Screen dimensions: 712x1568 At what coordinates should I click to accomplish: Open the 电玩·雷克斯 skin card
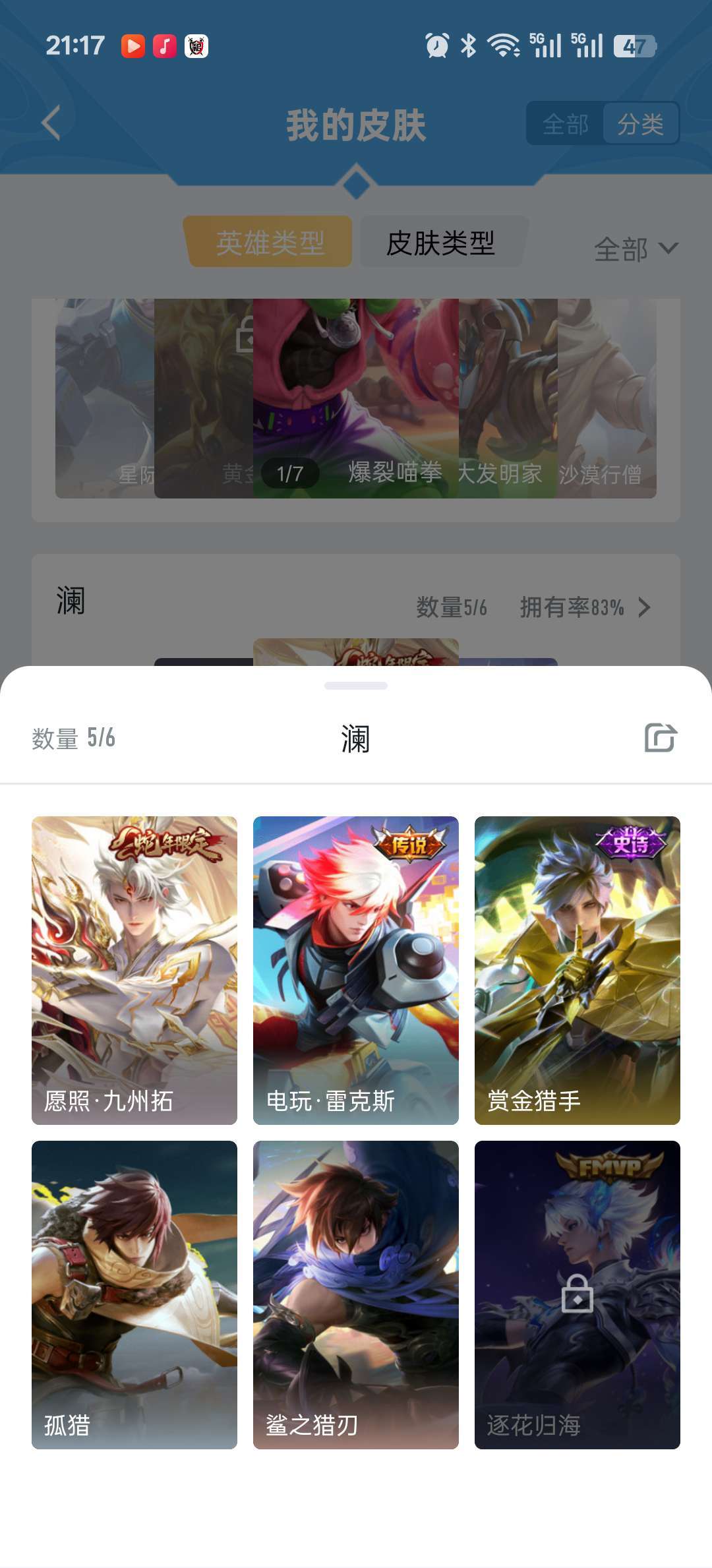click(356, 971)
